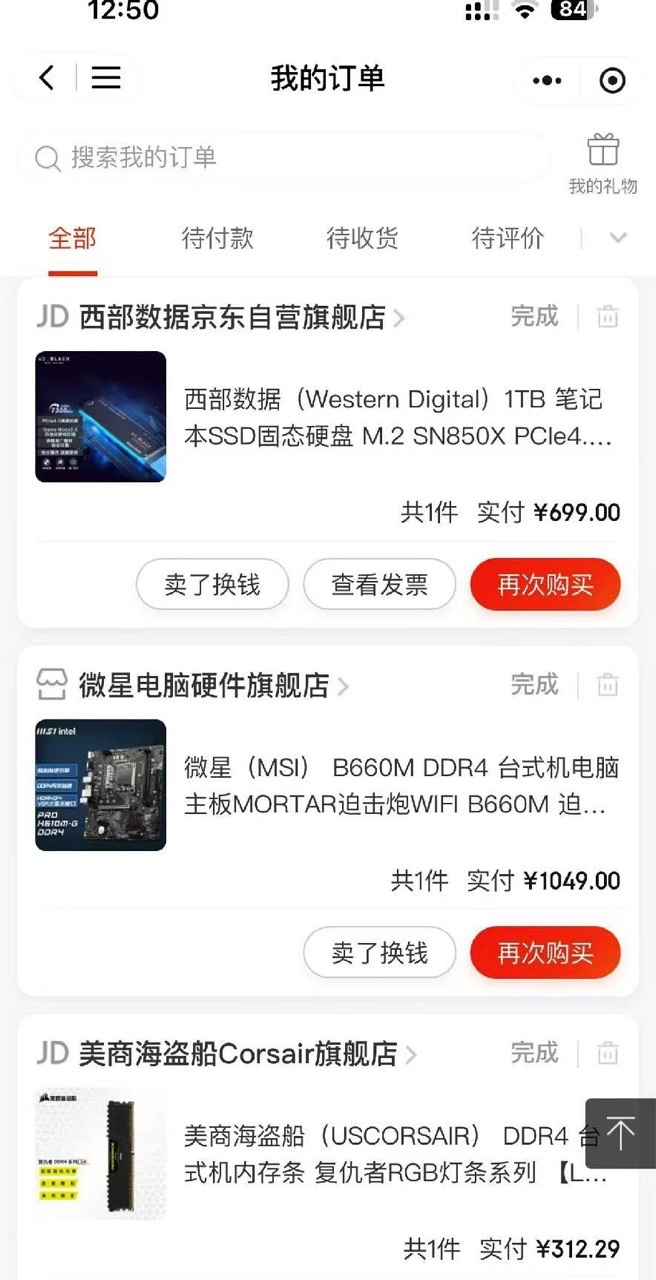The width and height of the screenshot is (656, 1280).
Task: Tap 再次购买 for the 西部数据 SSD
Action: pyautogui.click(x=545, y=585)
